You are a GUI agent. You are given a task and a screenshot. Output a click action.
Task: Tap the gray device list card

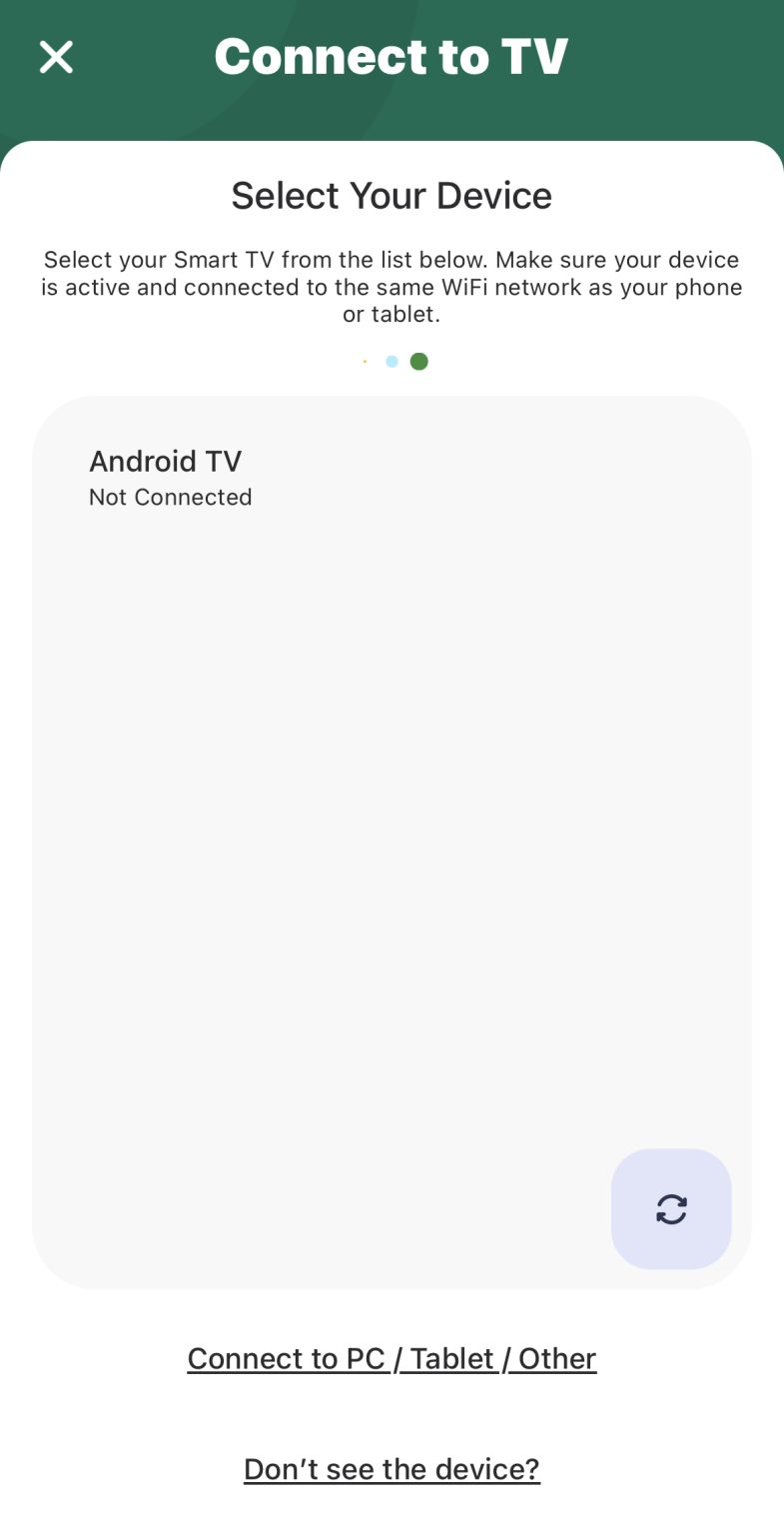click(391, 839)
